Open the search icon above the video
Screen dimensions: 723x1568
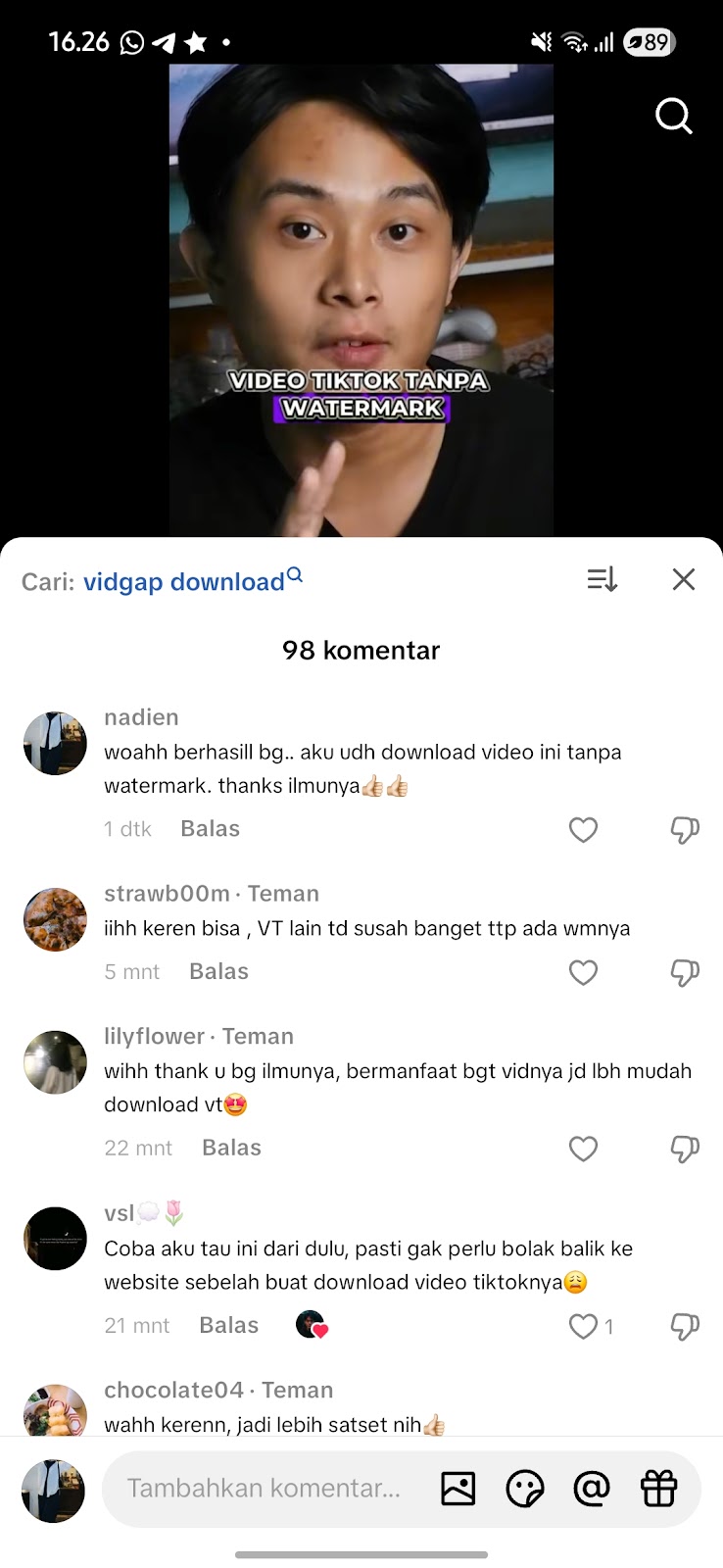[674, 117]
